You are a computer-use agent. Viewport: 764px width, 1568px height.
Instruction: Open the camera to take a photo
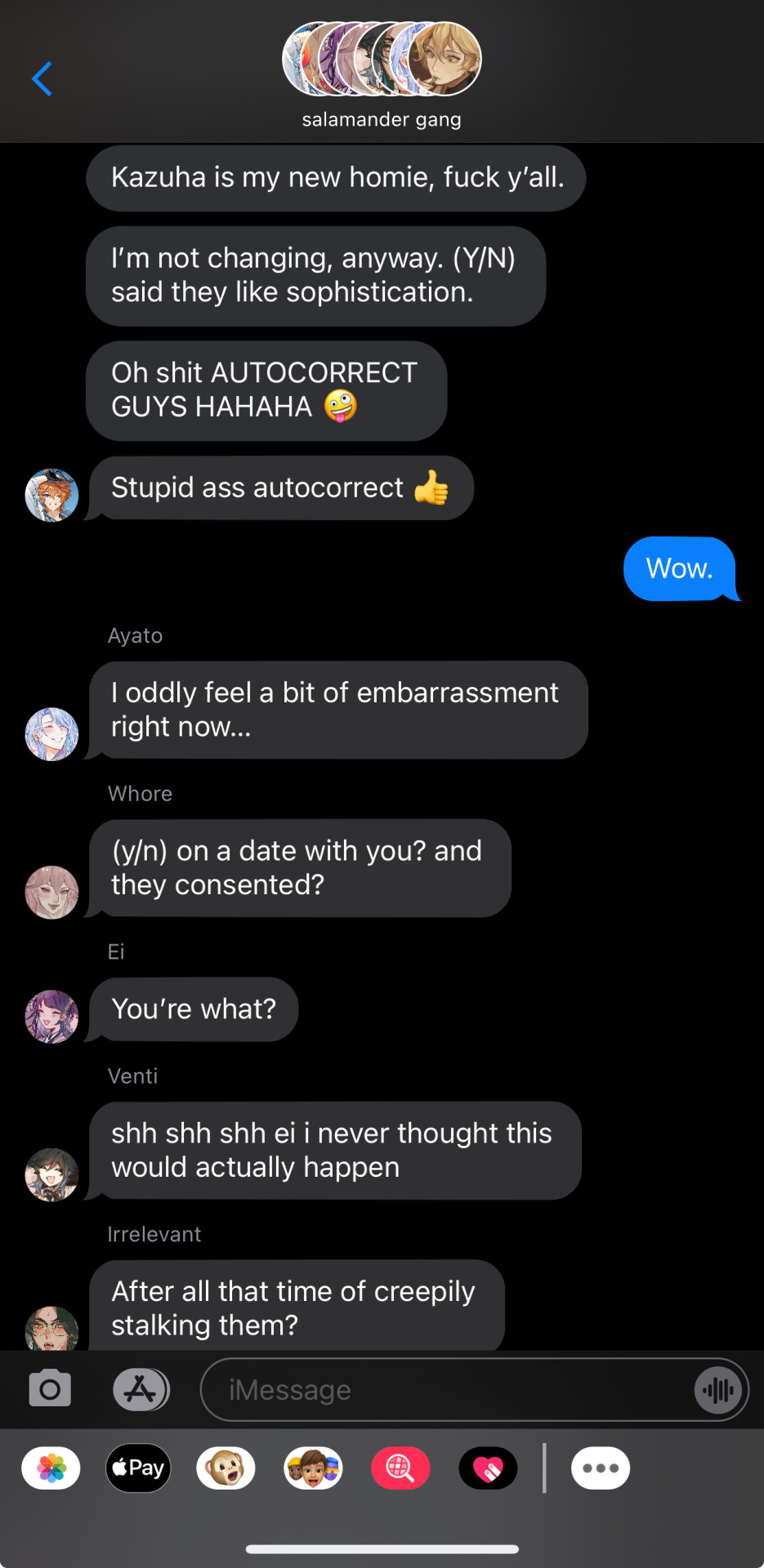point(50,1389)
